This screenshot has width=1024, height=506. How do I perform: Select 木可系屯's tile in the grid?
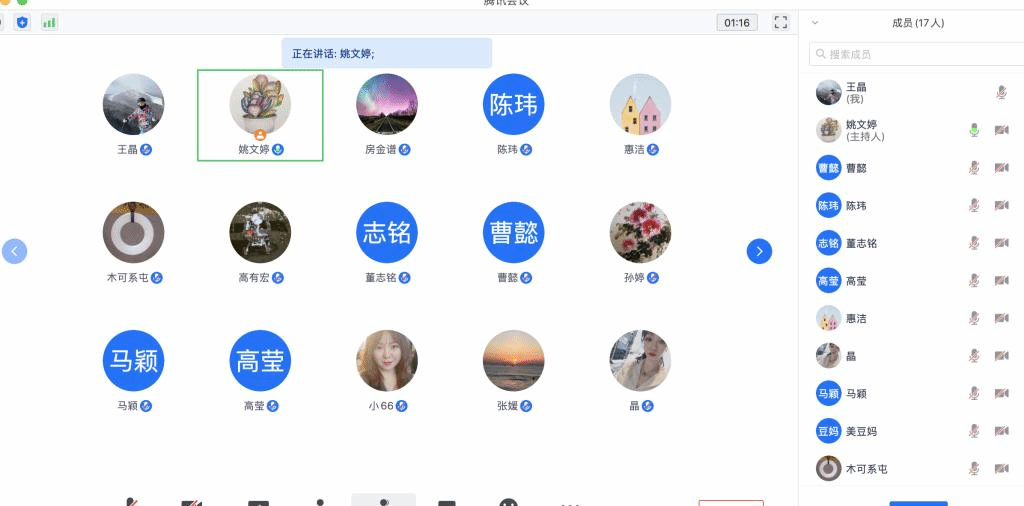coord(134,242)
